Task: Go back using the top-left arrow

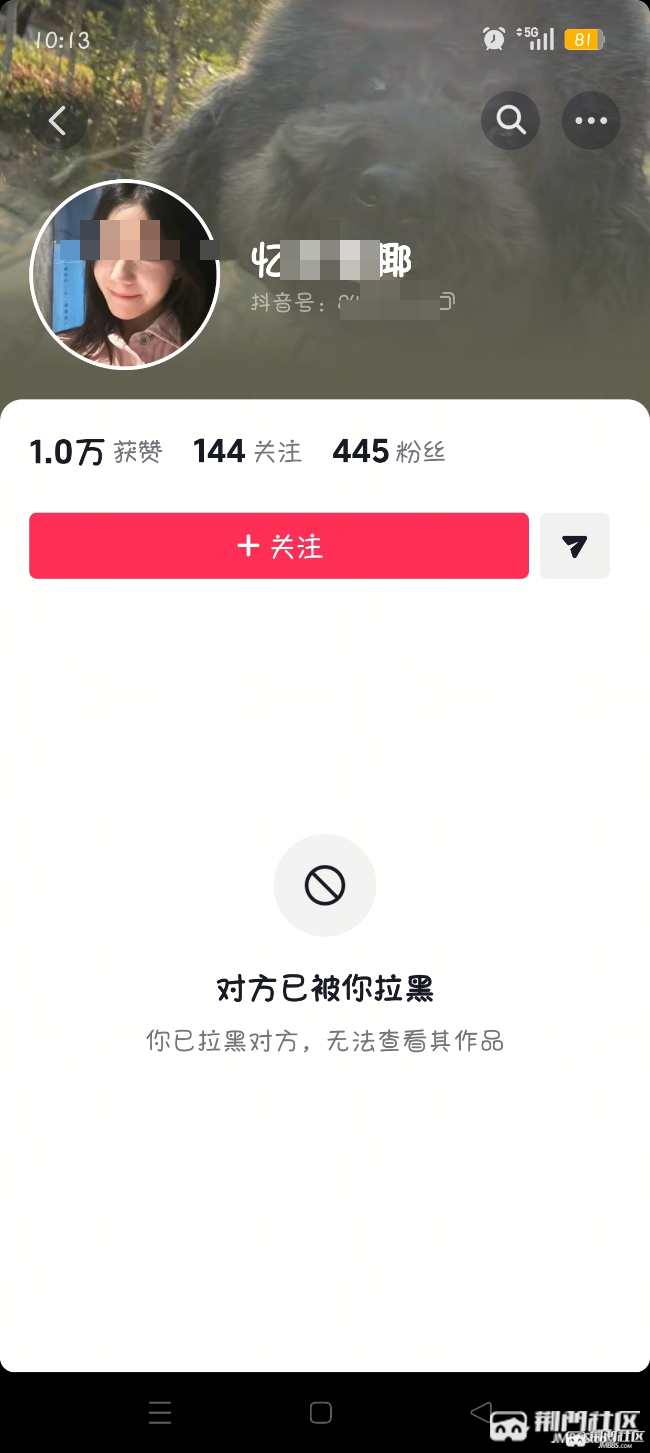Action: (x=58, y=121)
